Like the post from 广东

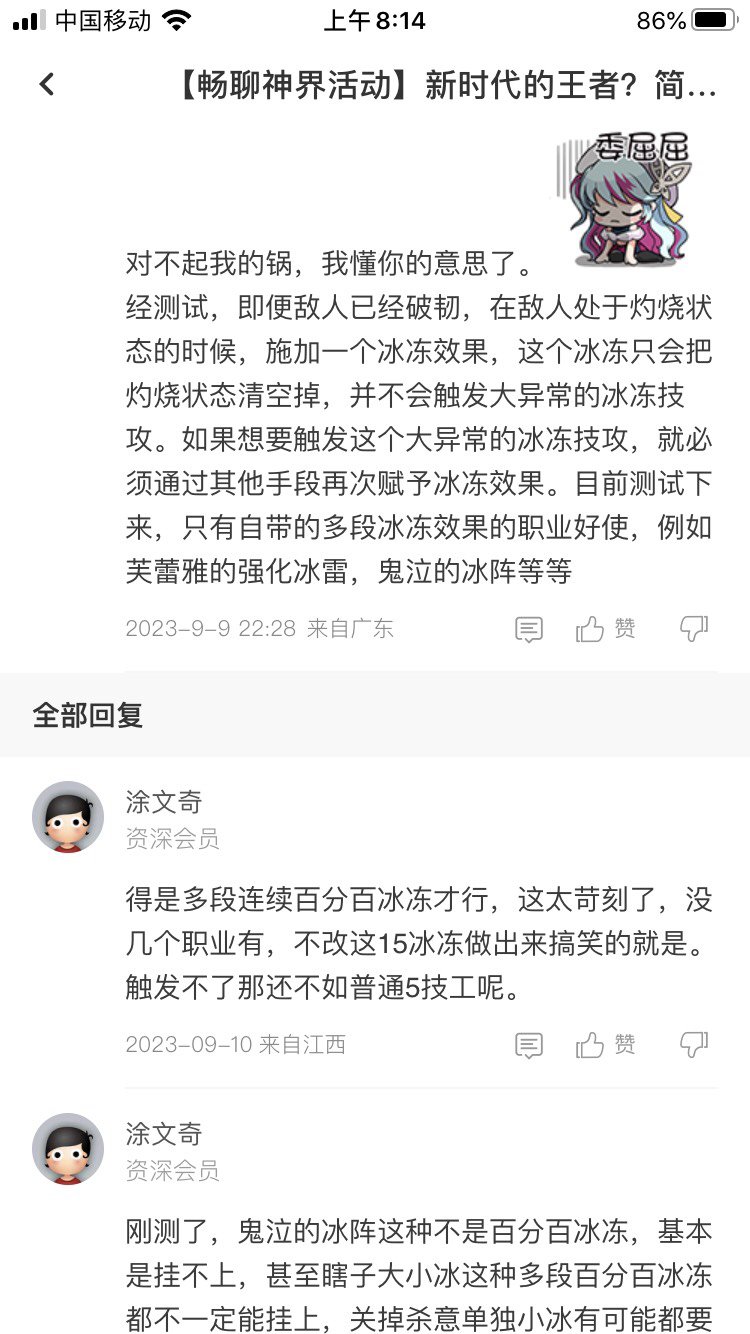pyautogui.click(x=605, y=629)
